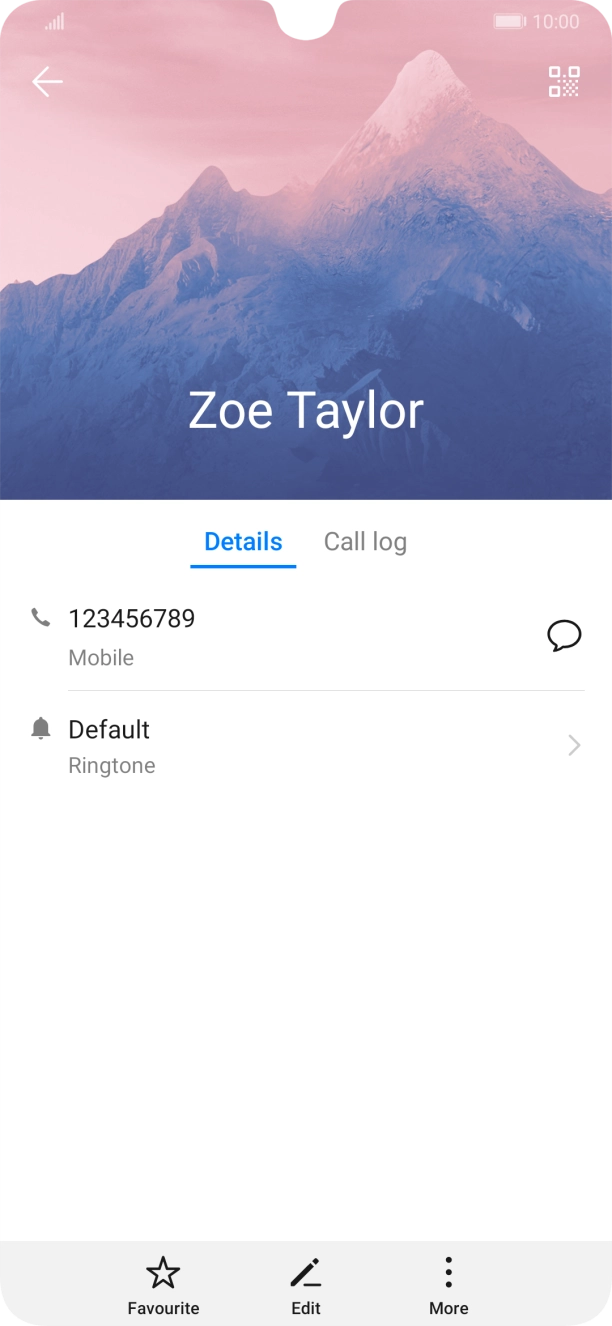Switch to the Call log tab
Screen dimensions: 612x1326
365,542
